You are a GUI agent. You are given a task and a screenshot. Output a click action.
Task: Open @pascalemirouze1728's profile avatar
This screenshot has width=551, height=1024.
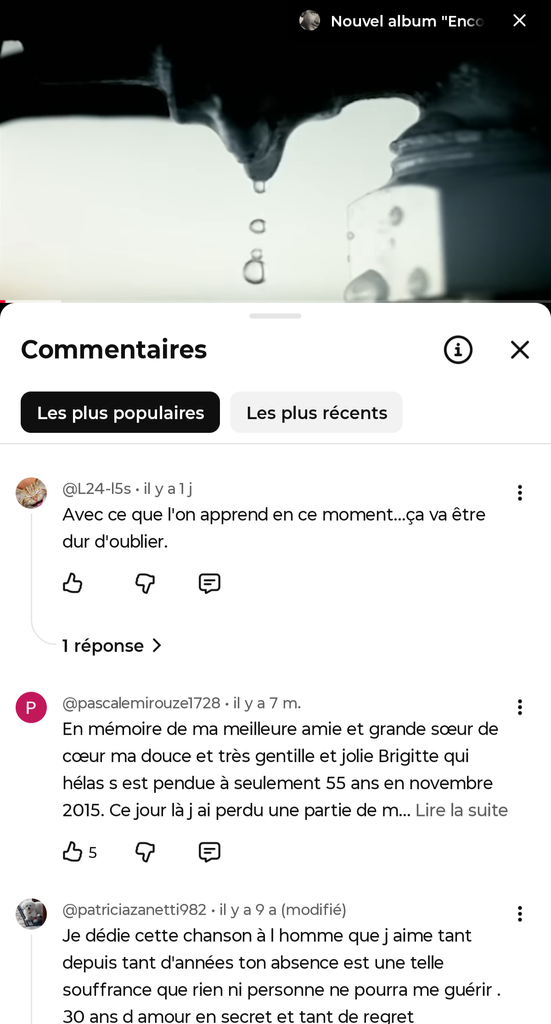point(31,707)
